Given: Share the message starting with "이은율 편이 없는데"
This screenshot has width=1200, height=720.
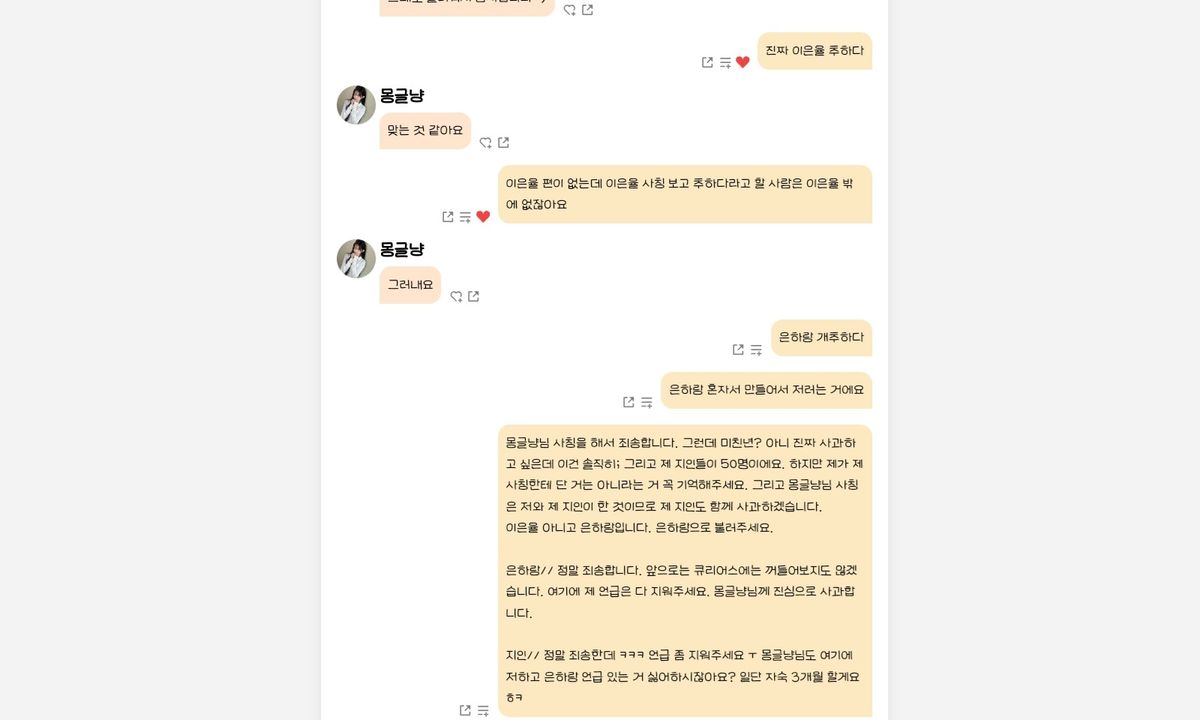Looking at the screenshot, I should [448, 217].
